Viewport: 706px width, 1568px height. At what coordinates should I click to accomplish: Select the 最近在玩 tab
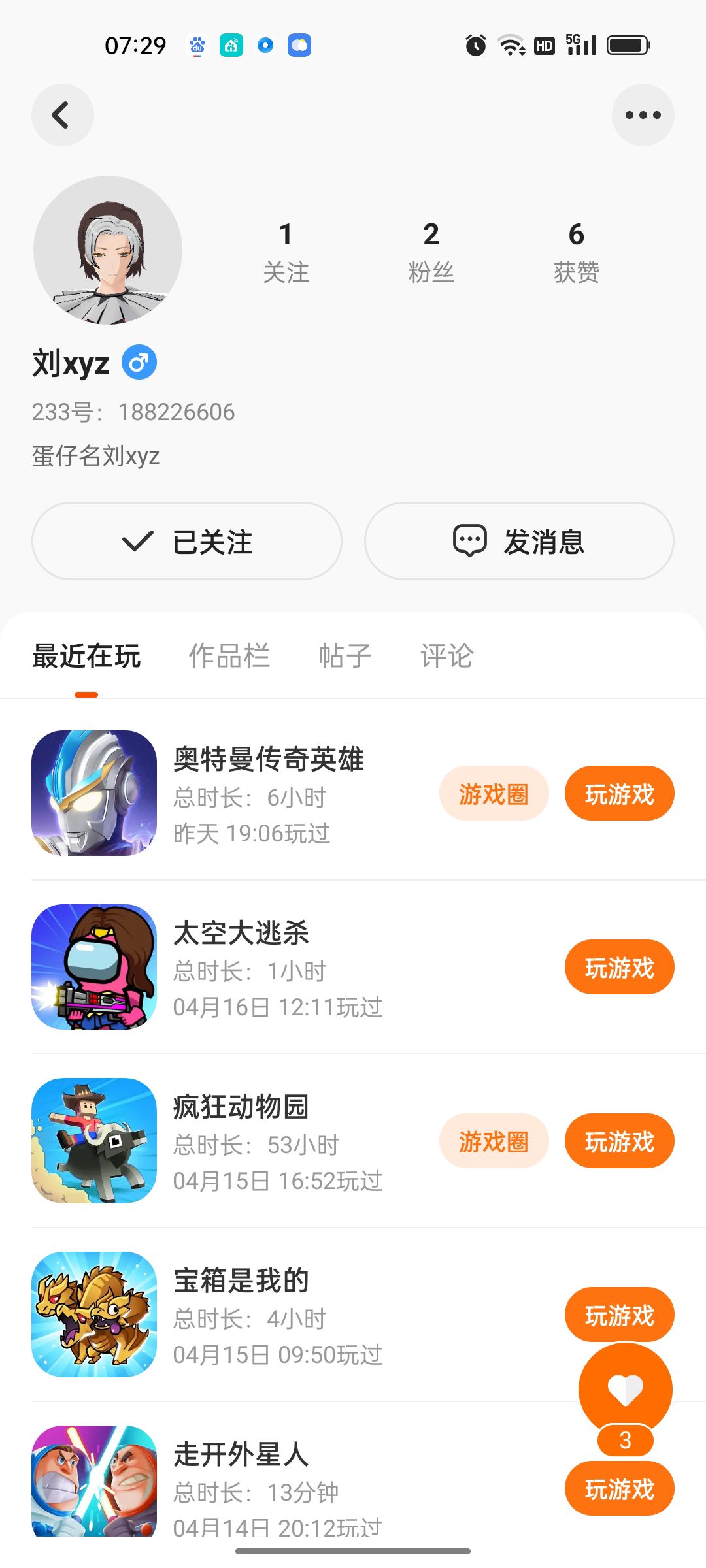(86, 656)
